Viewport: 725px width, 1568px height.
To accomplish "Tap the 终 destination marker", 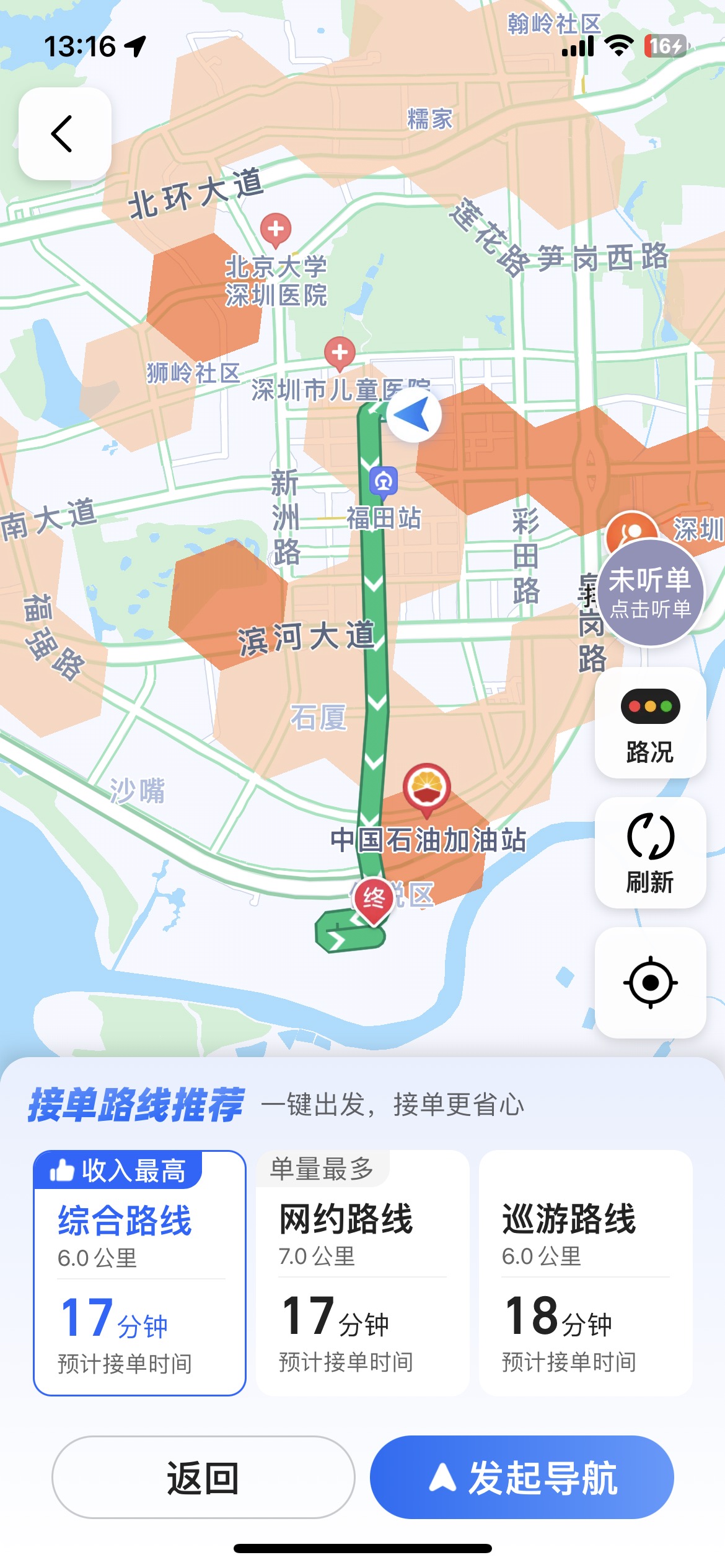I will (374, 899).
